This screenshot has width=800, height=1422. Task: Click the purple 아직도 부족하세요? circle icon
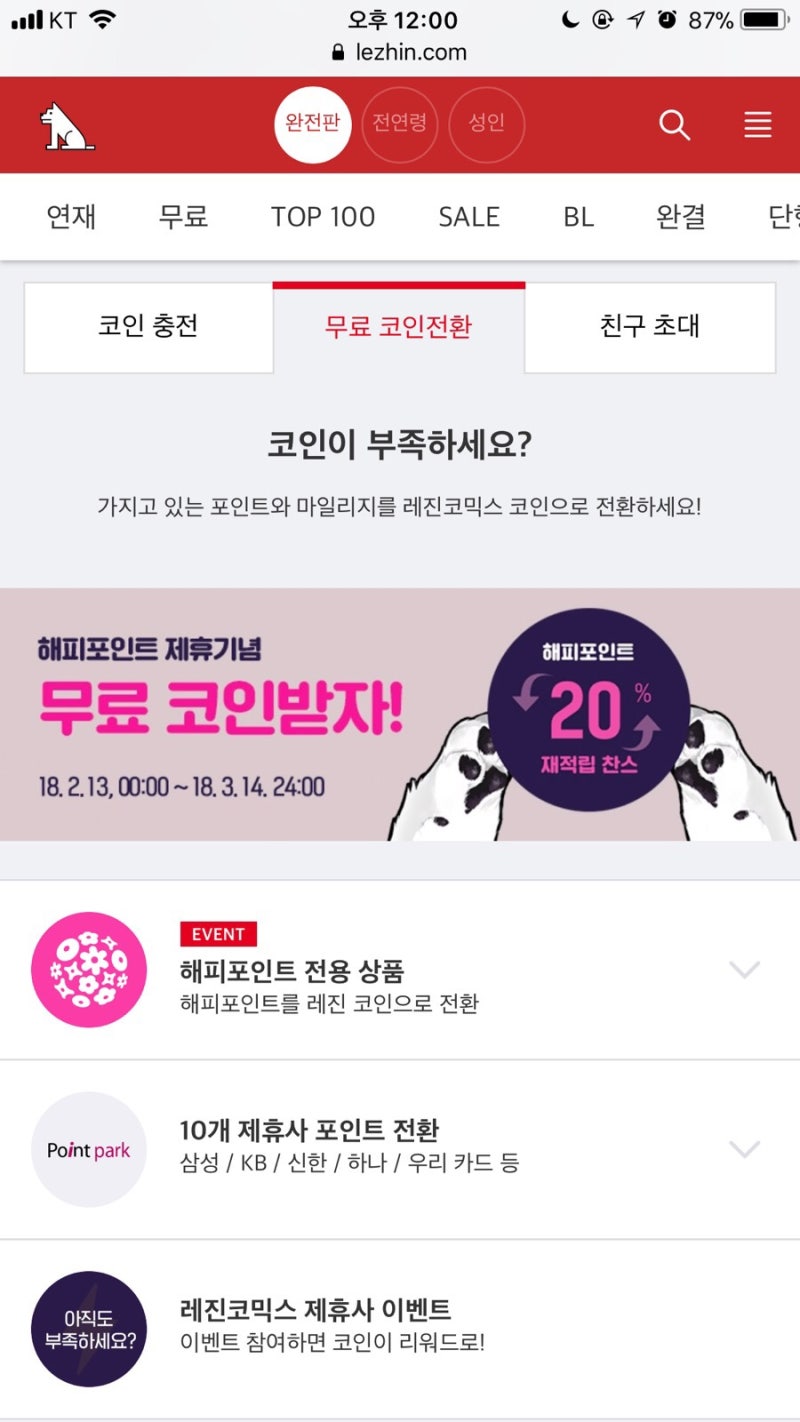click(87, 1329)
